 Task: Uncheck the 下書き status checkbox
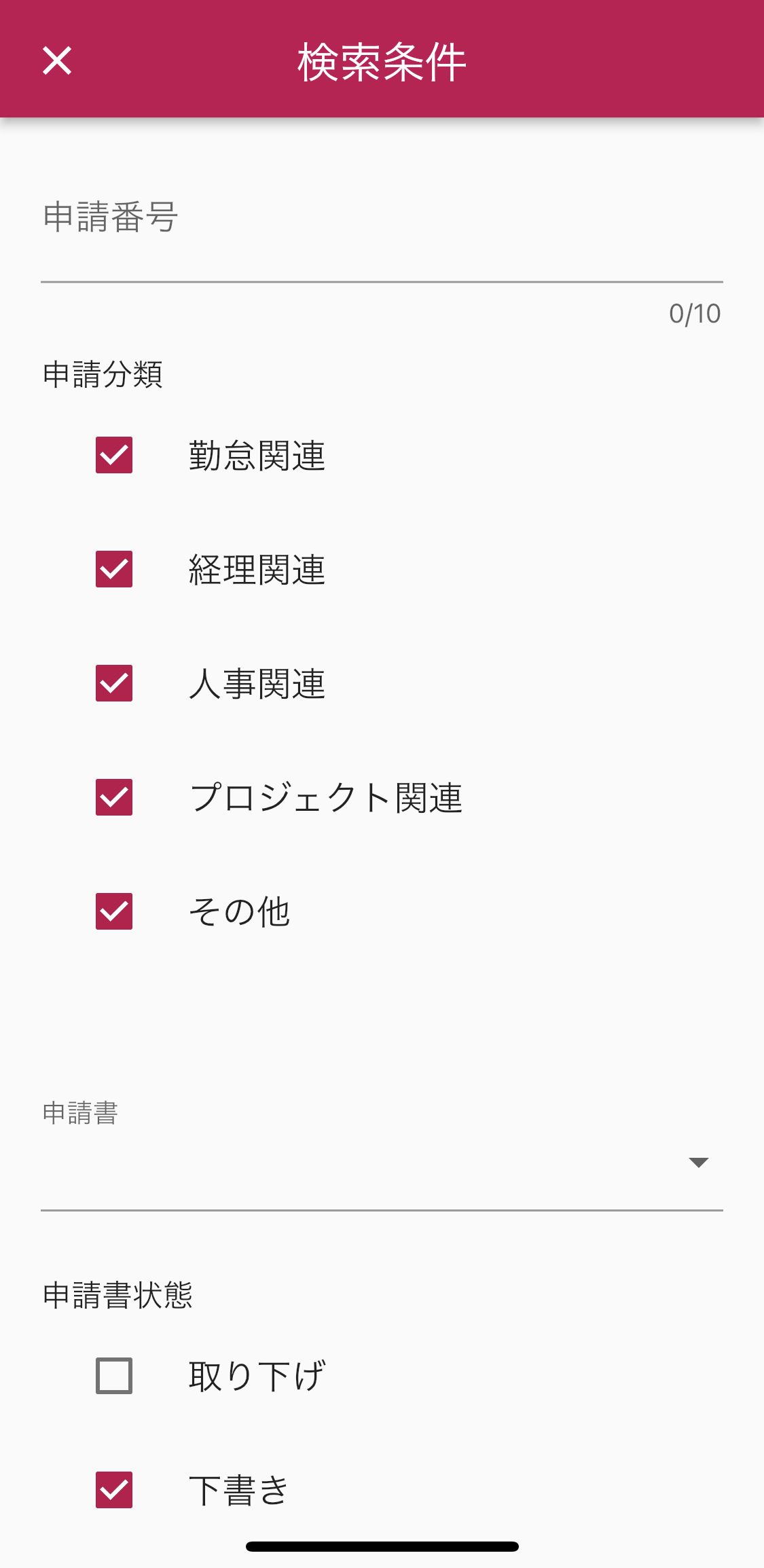click(114, 1490)
